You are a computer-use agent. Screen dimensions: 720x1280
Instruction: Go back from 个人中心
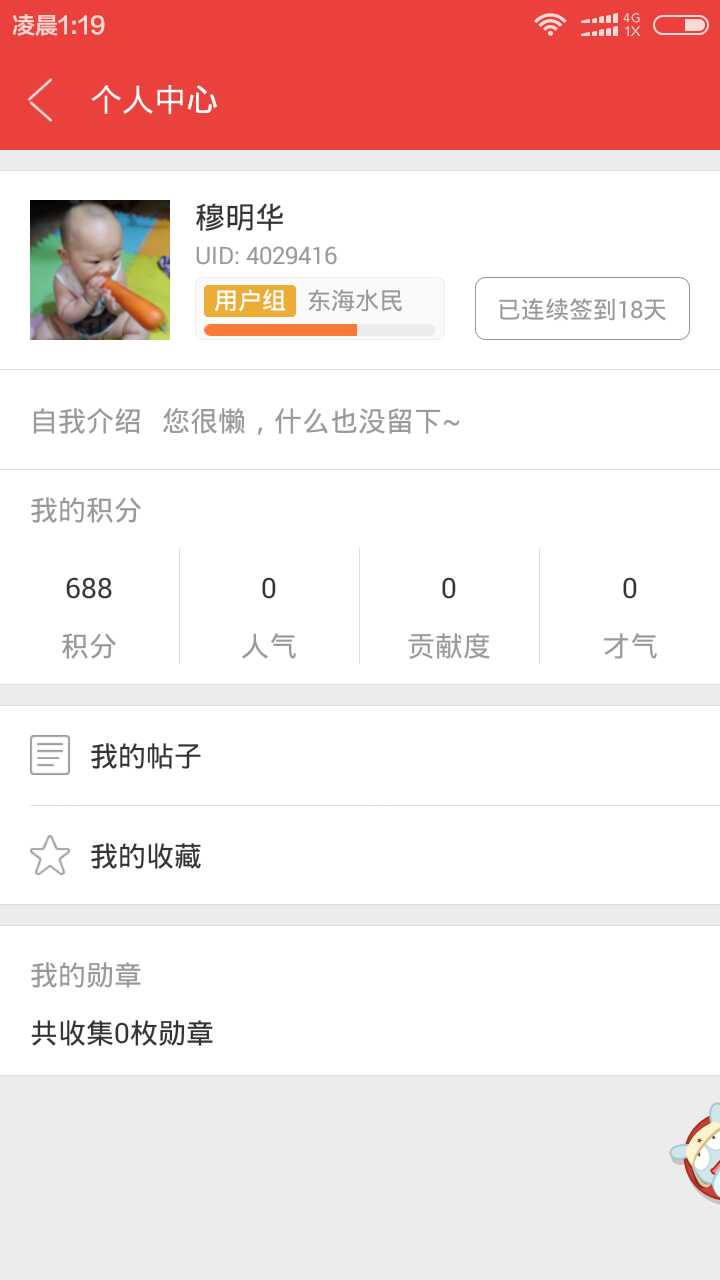(x=41, y=100)
